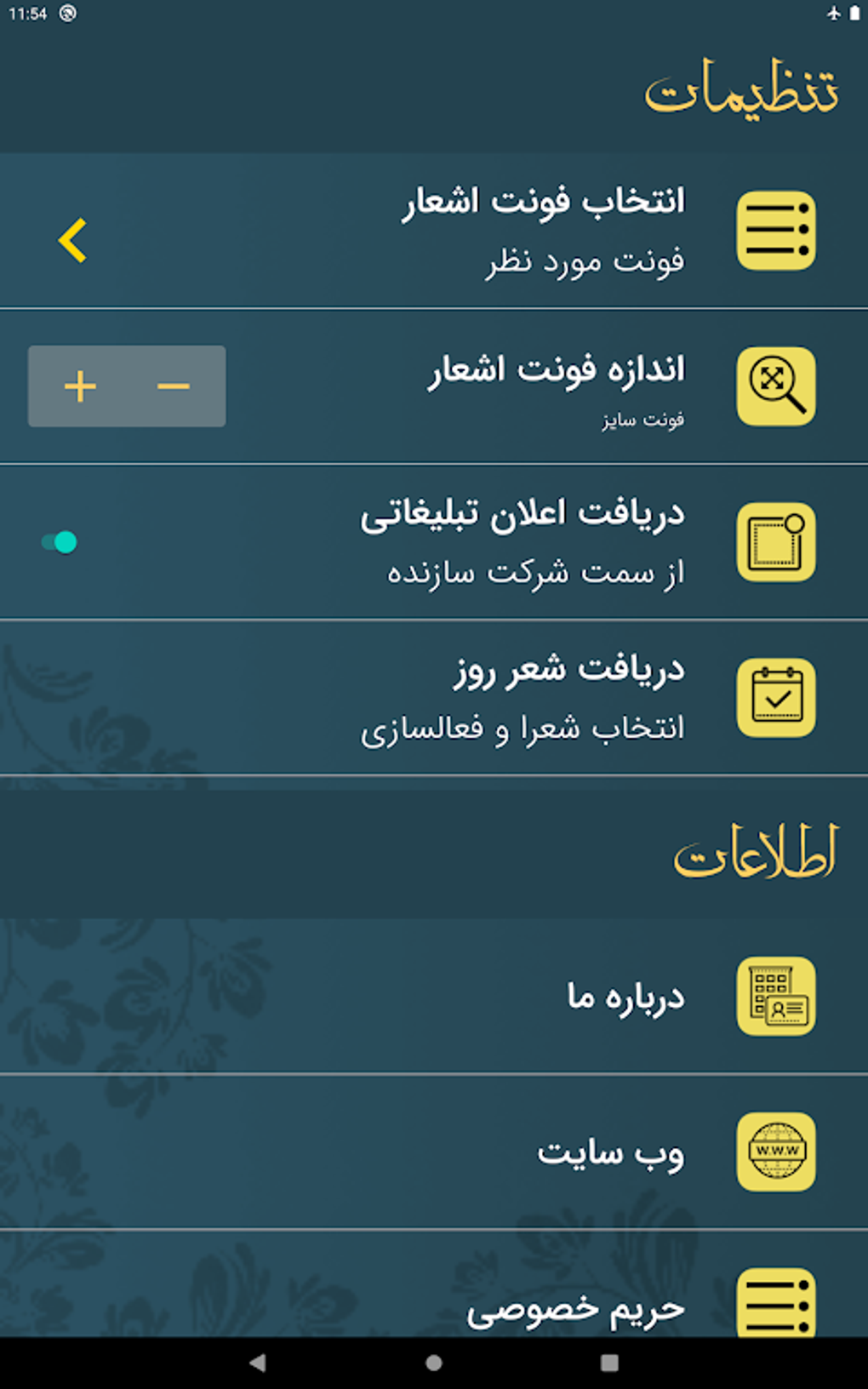The height and width of the screenshot is (1389, 868).
Task: Click the airplane mode status icon
Action: point(835,14)
